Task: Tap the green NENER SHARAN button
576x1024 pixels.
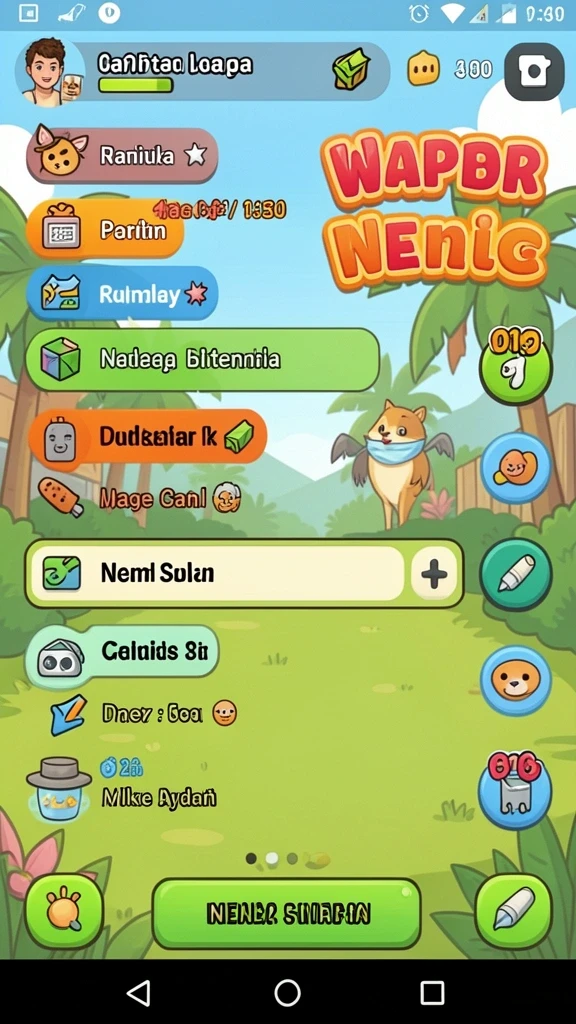Action: point(287,913)
